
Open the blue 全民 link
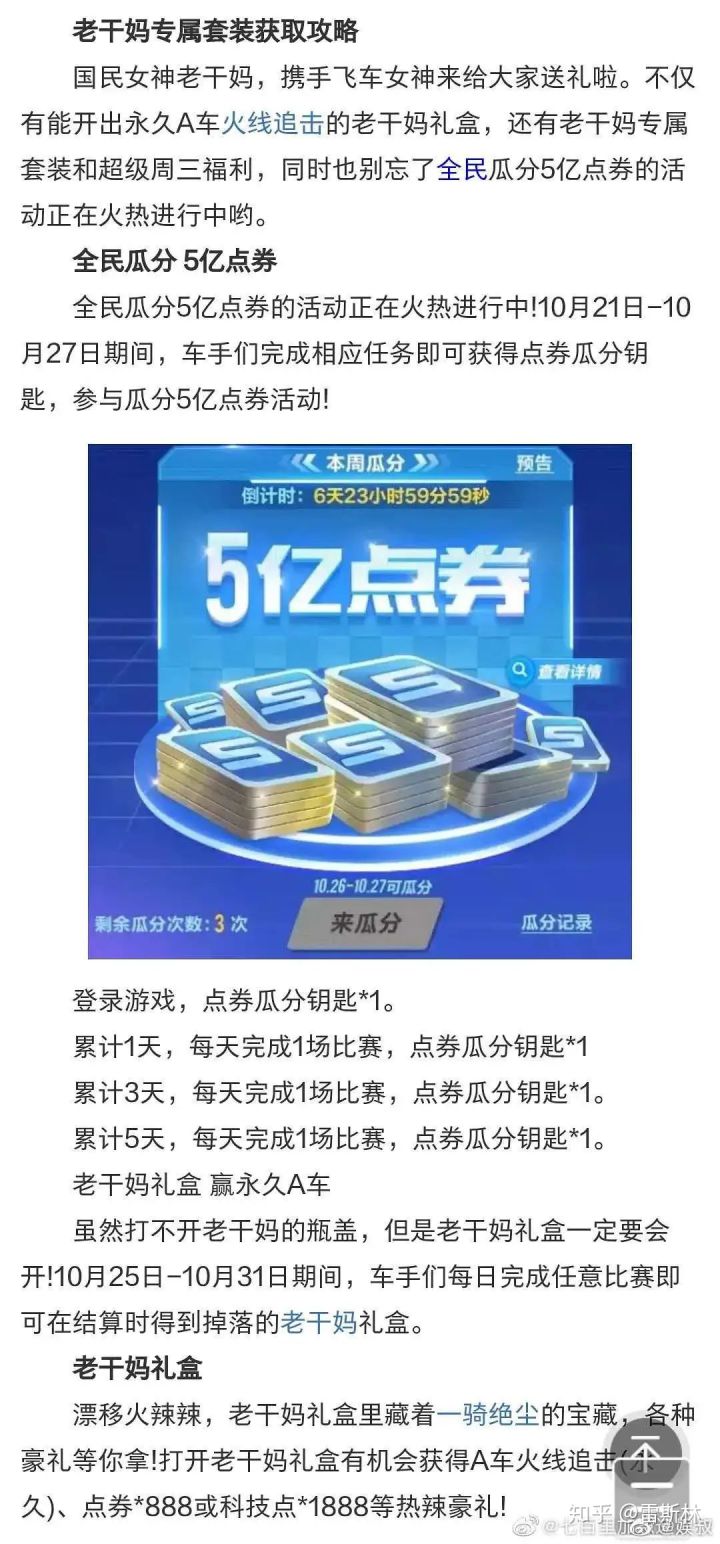click(x=462, y=170)
